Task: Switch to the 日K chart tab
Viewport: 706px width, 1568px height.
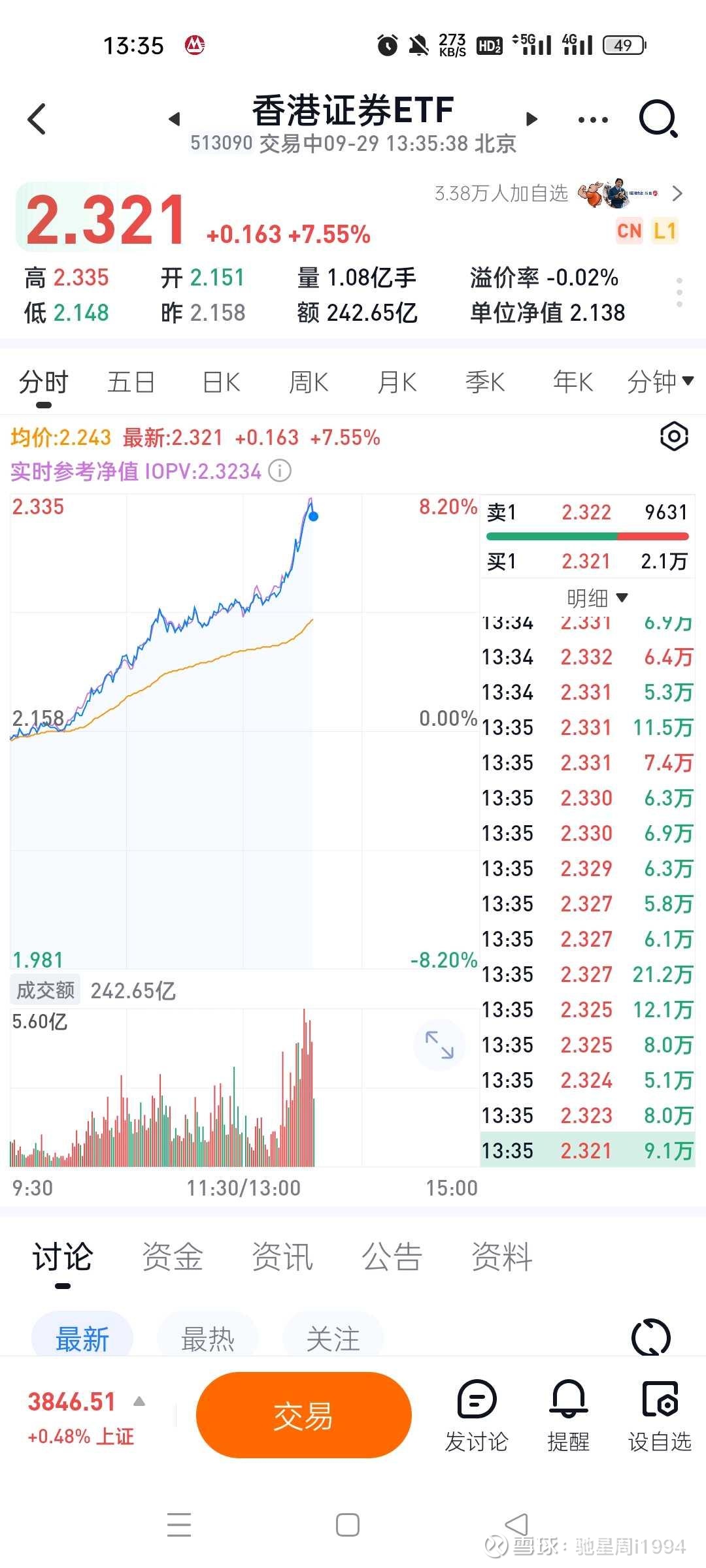Action: [222, 382]
